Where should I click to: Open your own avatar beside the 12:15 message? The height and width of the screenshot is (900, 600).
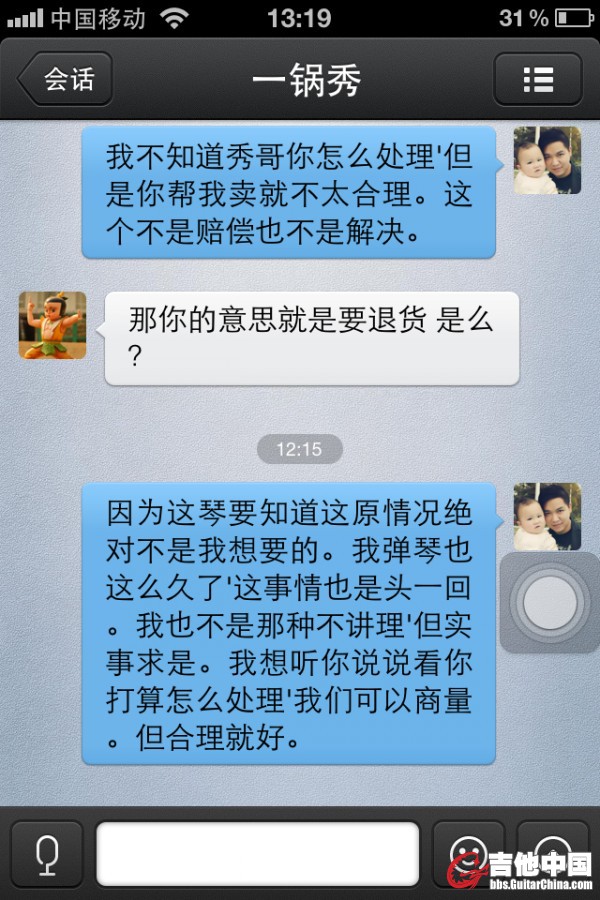pyautogui.click(x=547, y=517)
